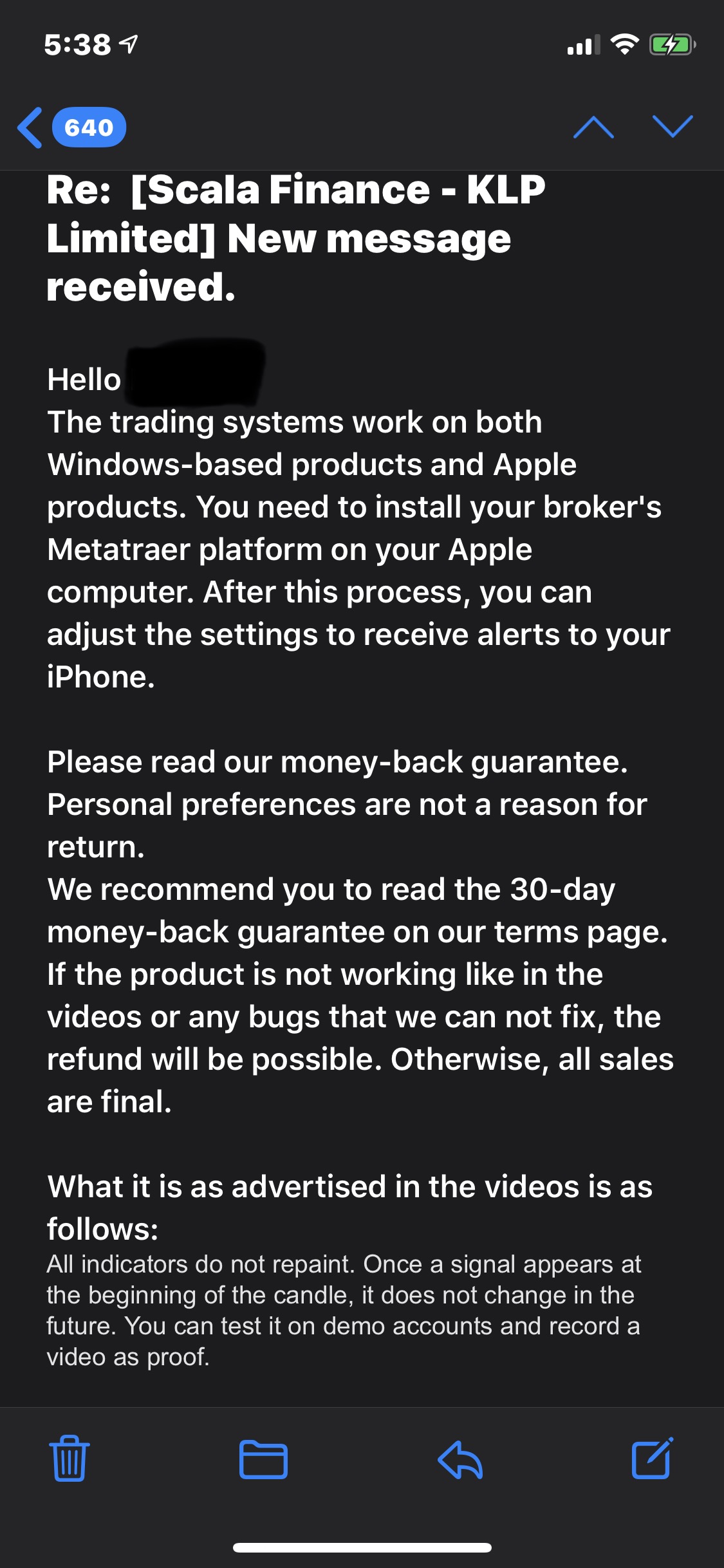Move this email to a folder
This screenshot has height=1568, width=724.
(x=263, y=1459)
